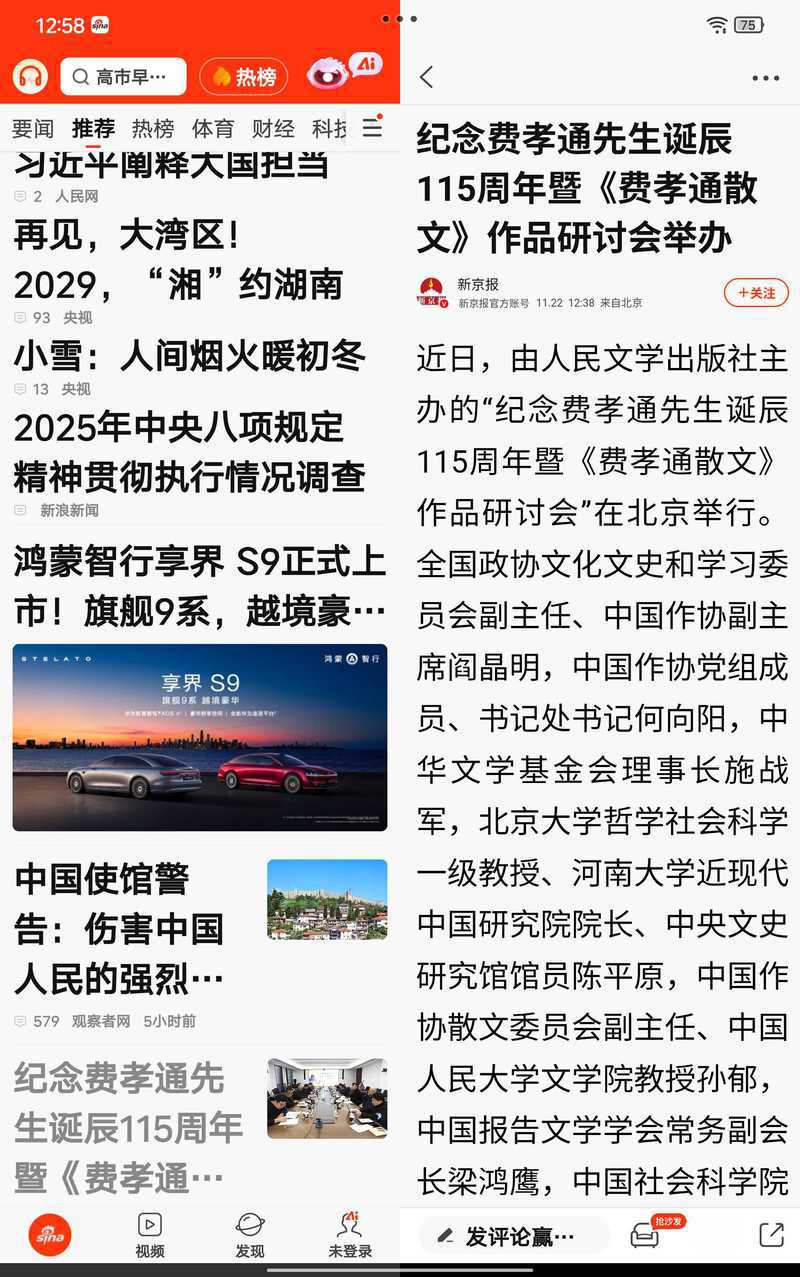Open the 未登录 profile tab
Viewport: 800px width, 1277px height.
[350, 1236]
